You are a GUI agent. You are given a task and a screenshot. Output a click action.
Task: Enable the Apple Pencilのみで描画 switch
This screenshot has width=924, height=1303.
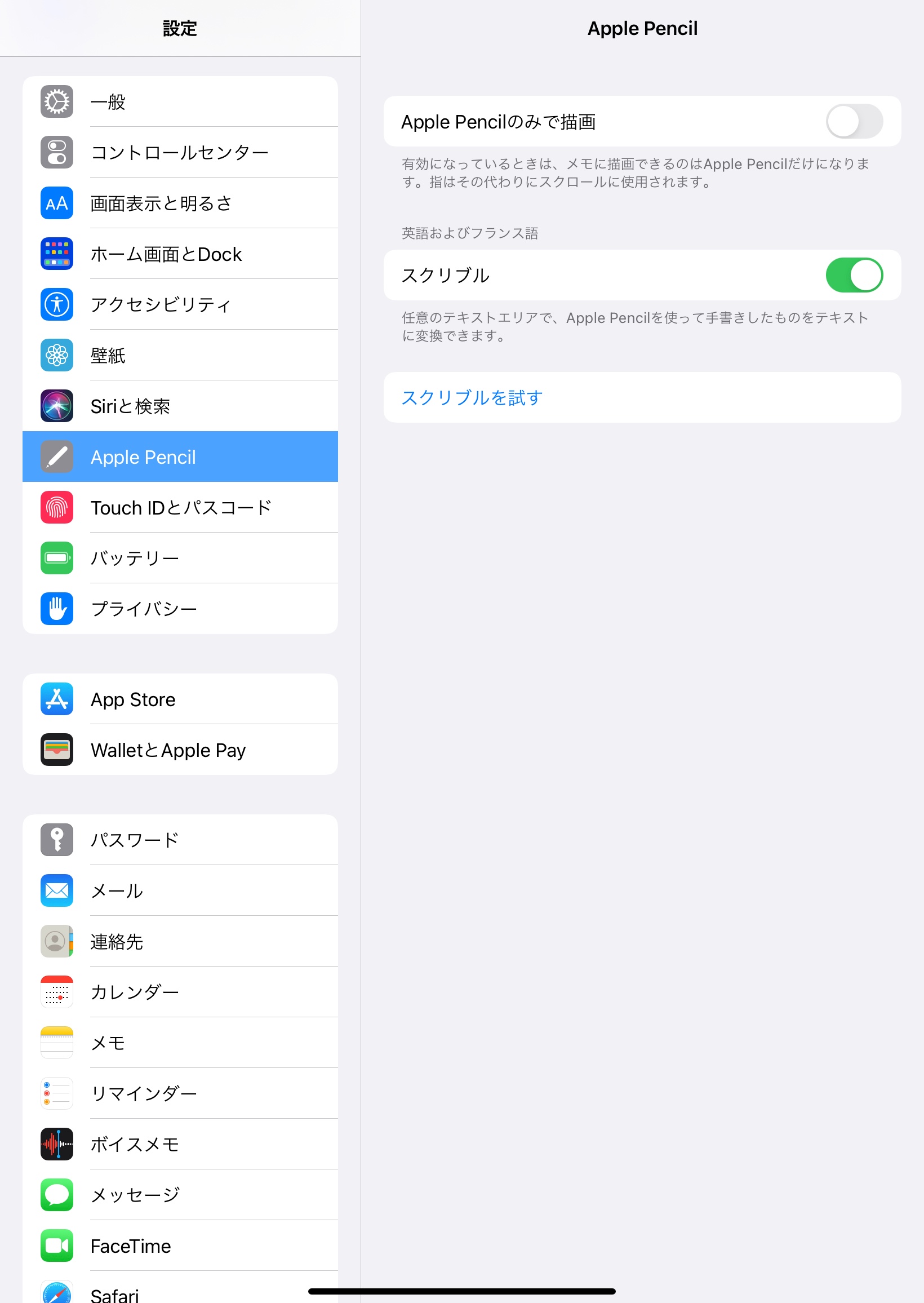coord(854,121)
